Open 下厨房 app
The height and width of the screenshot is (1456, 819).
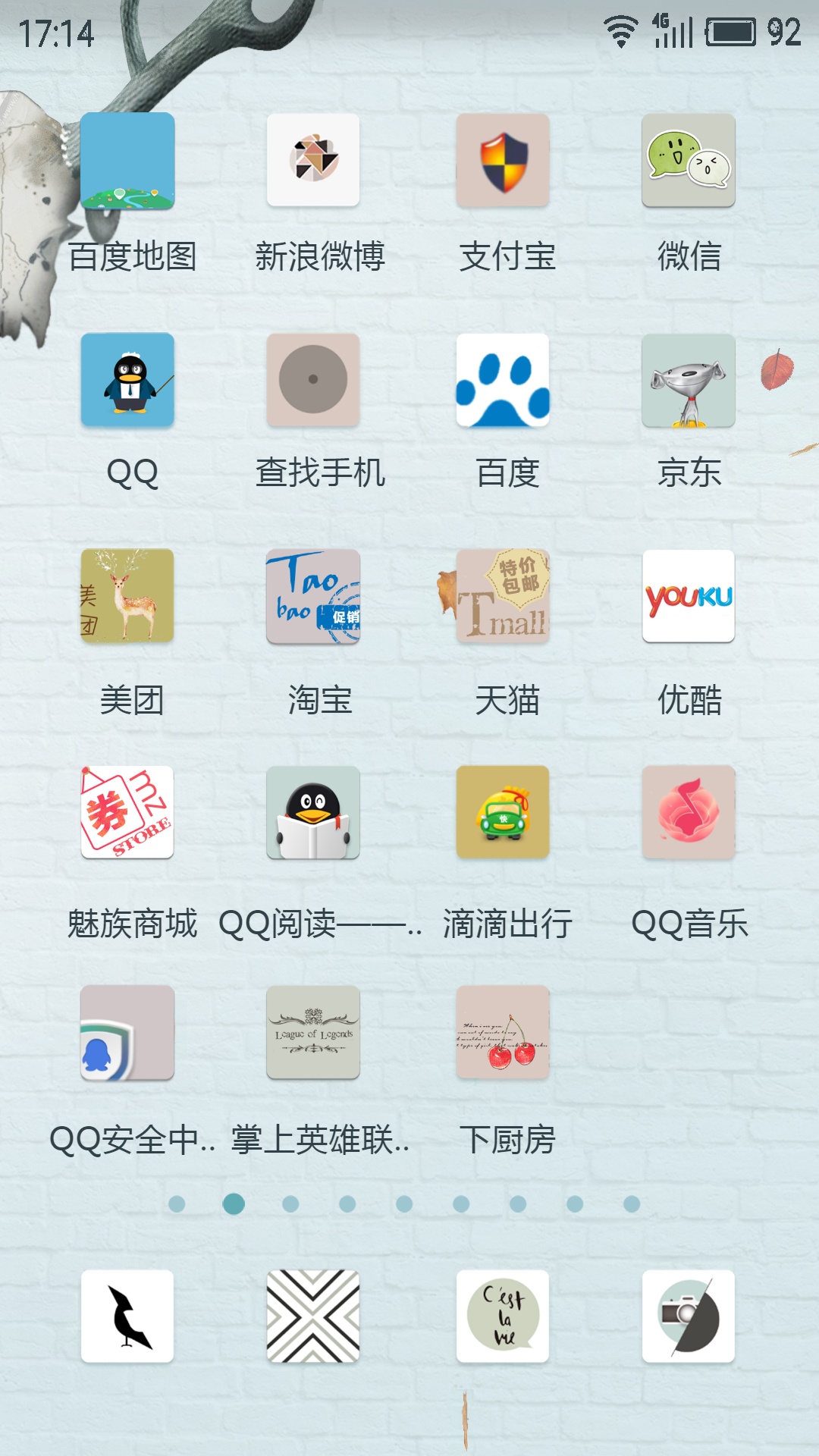[503, 1032]
